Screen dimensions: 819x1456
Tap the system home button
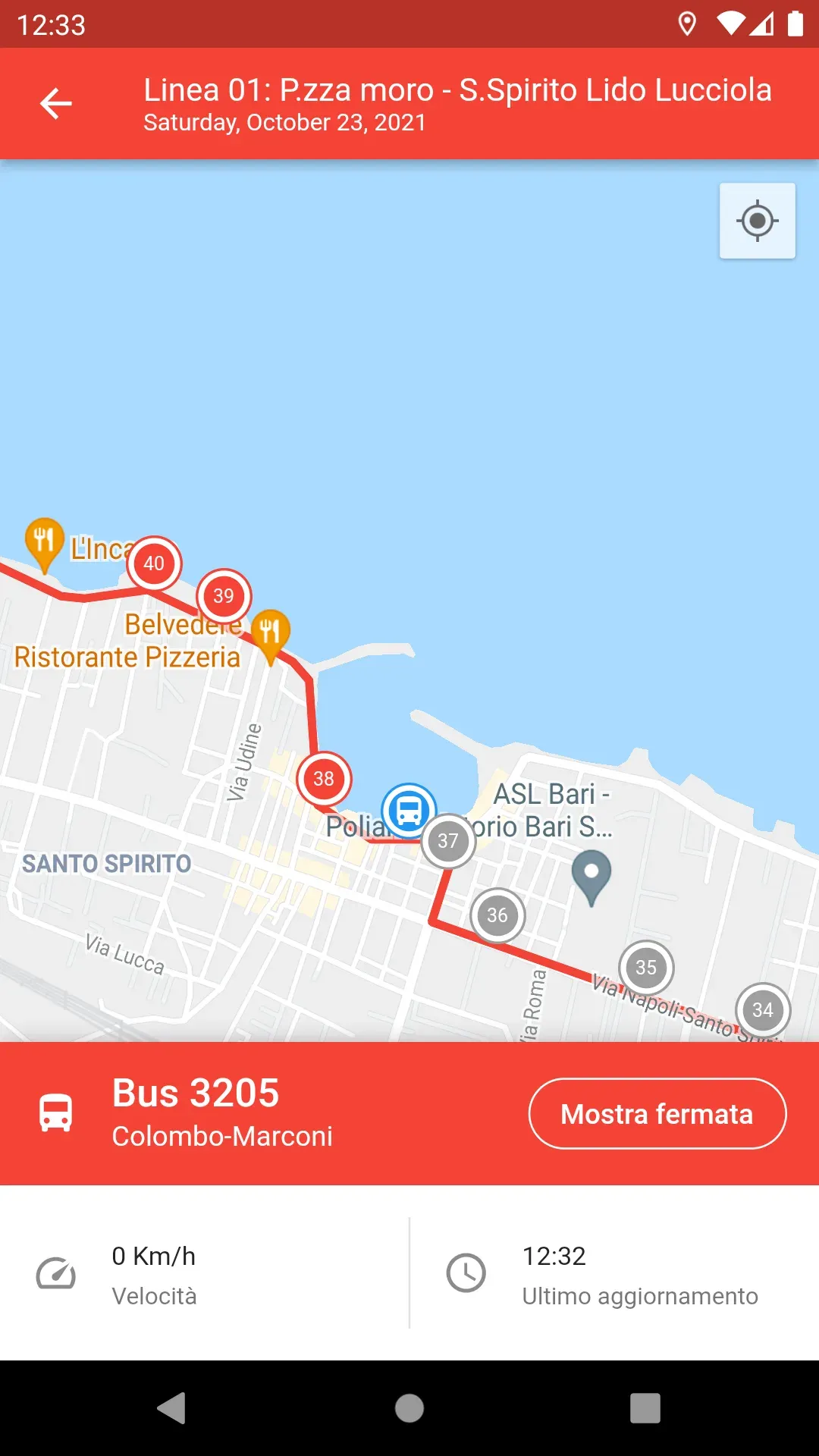[409, 1408]
